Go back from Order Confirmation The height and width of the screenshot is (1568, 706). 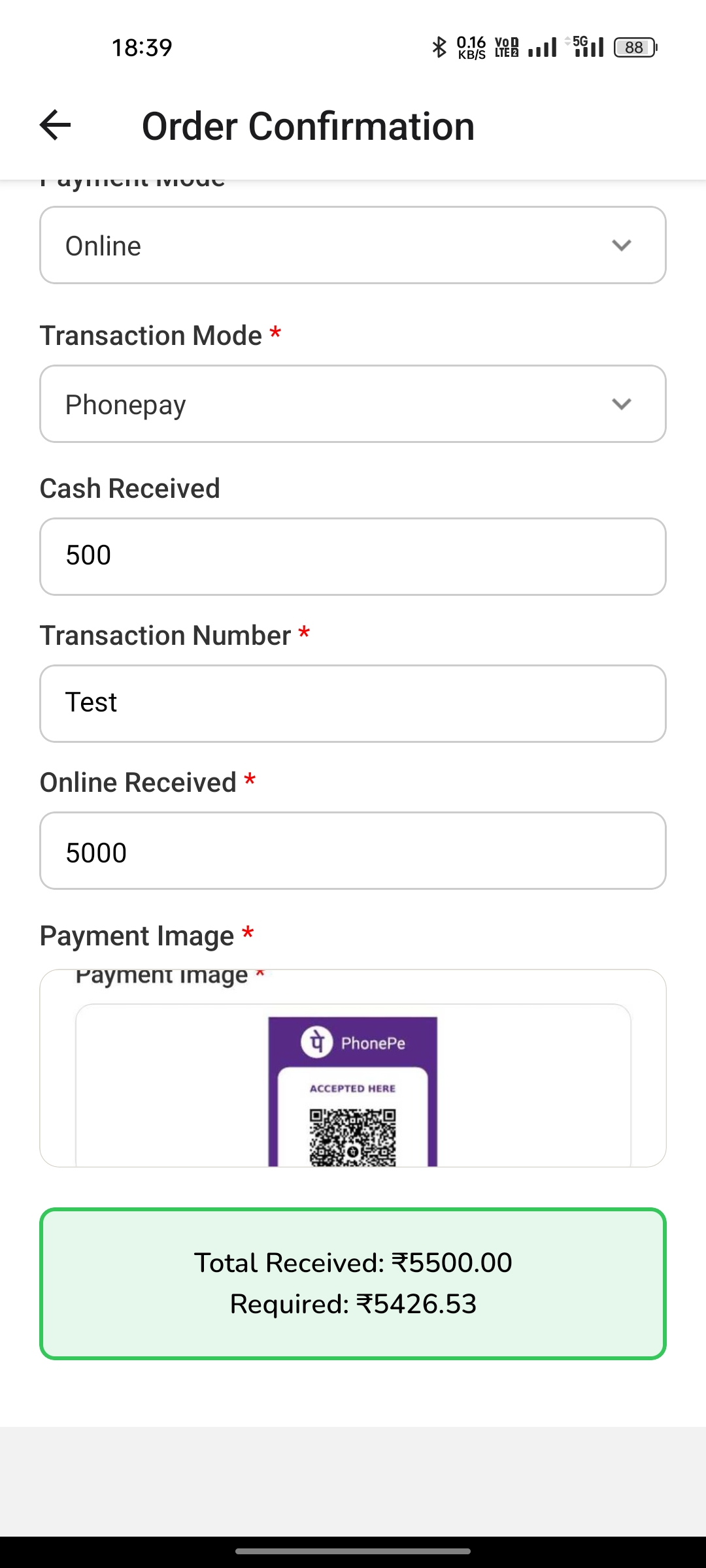tap(56, 125)
